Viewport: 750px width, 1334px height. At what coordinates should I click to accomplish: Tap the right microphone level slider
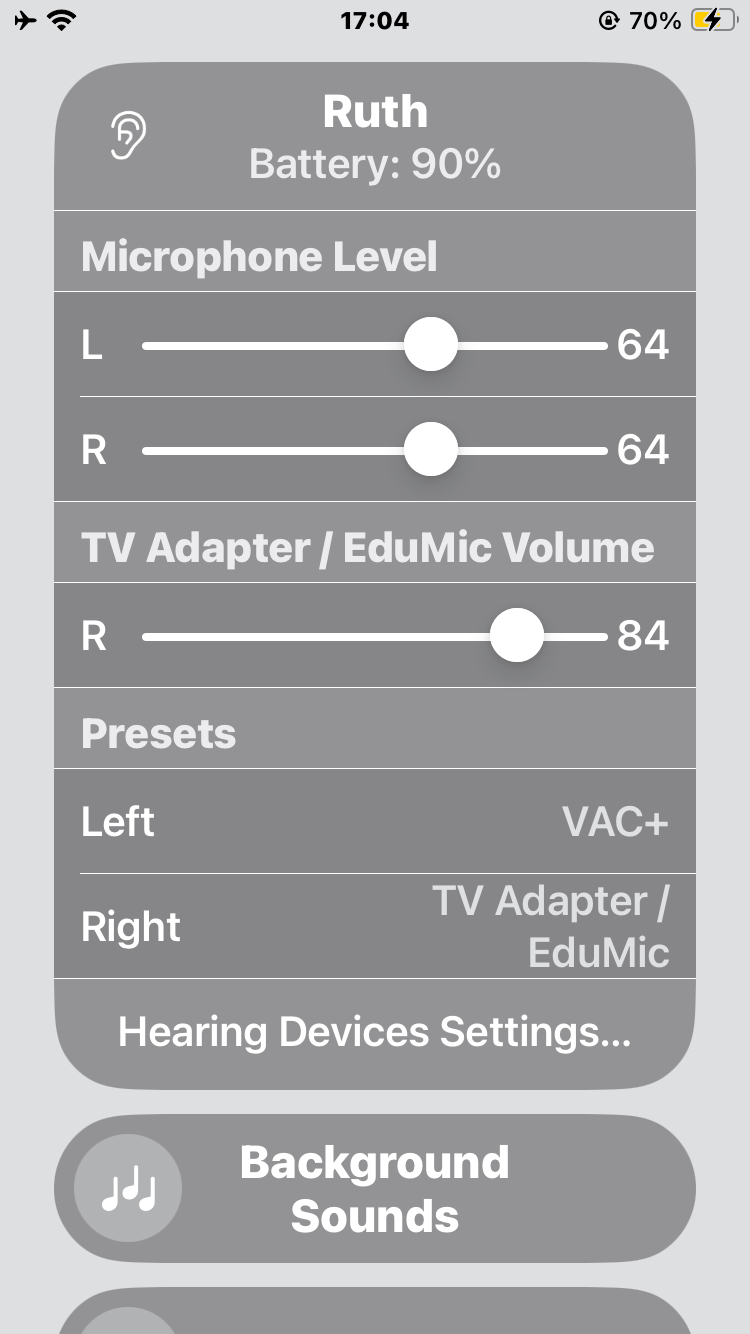(375, 450)
